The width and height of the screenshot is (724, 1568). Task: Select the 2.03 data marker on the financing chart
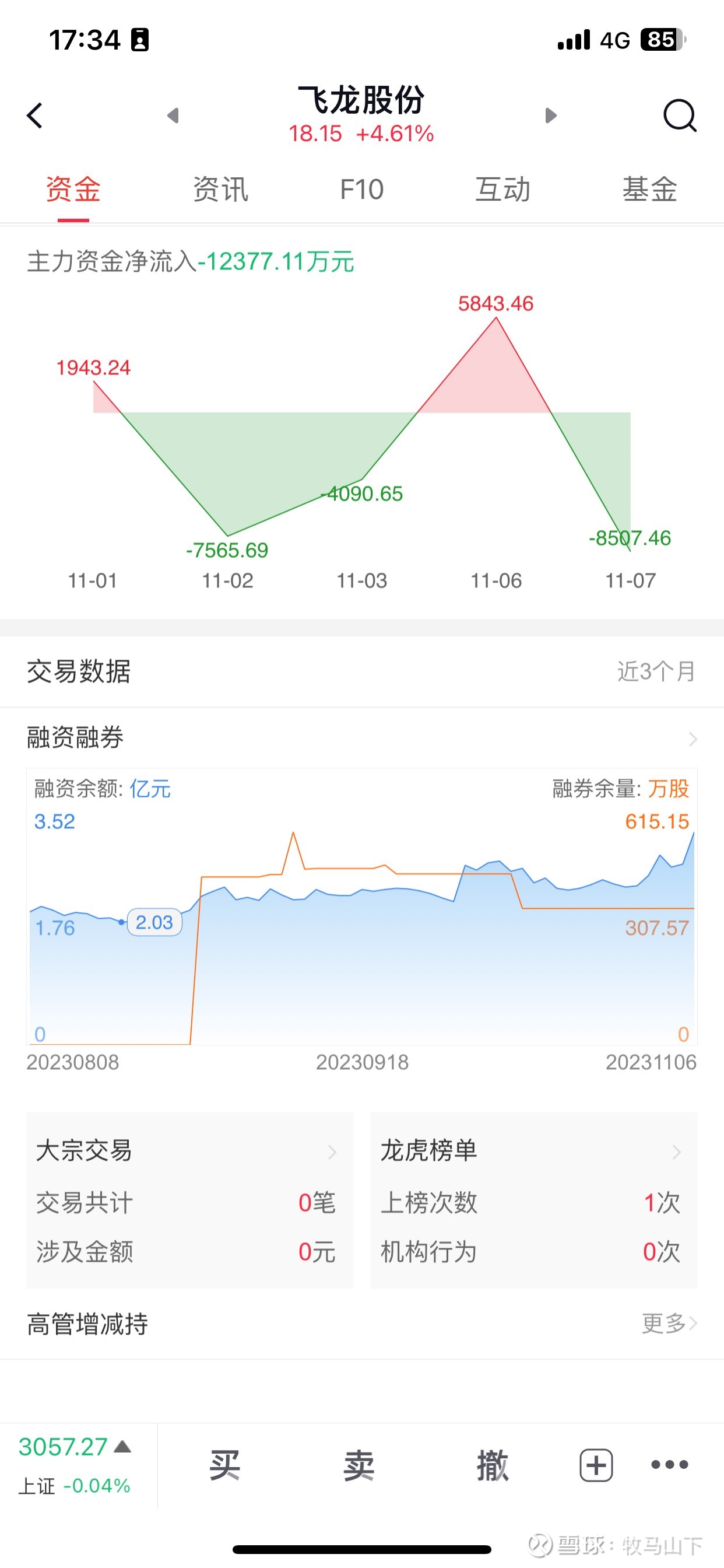click(155, 923)
